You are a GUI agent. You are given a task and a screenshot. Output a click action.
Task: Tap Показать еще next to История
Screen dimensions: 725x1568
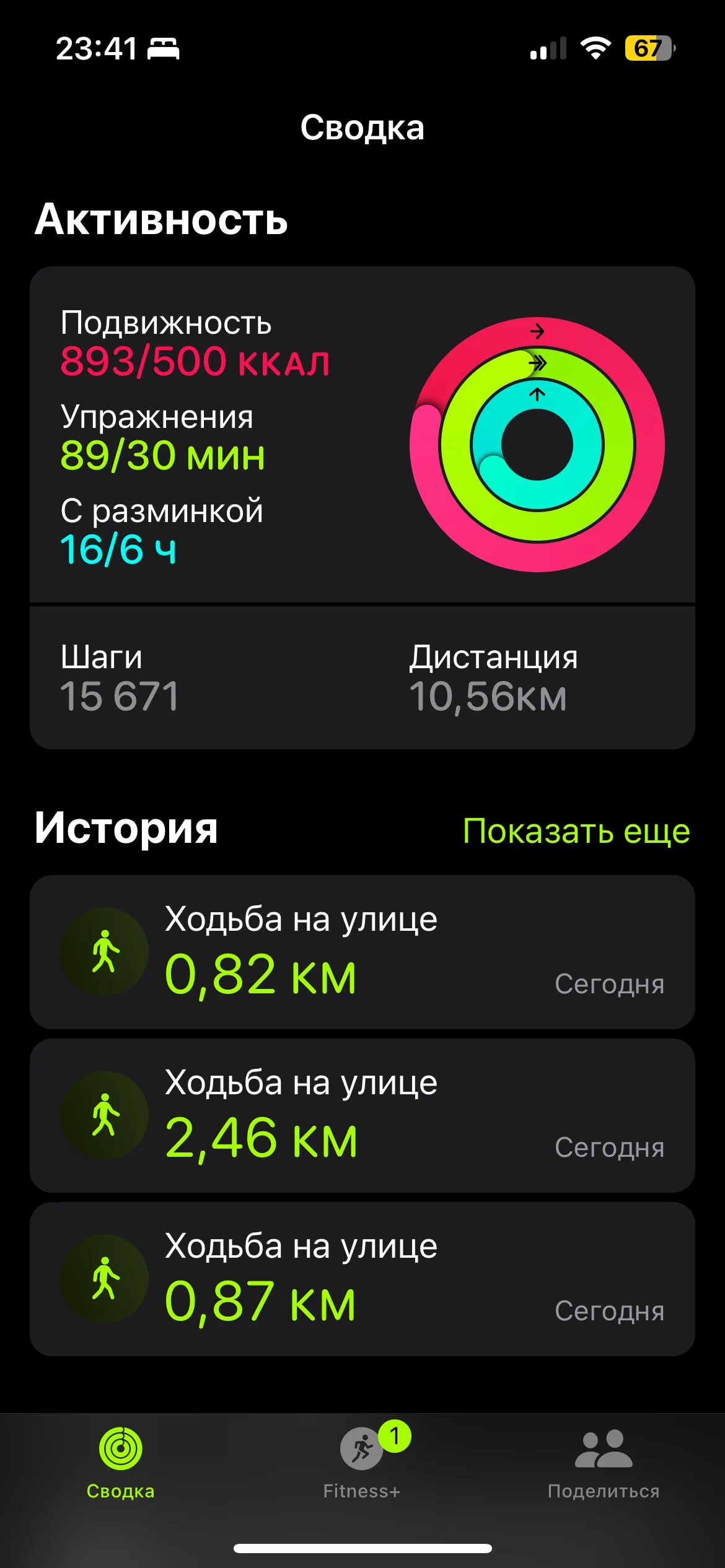pyautogui.click(x=576, y=830)
